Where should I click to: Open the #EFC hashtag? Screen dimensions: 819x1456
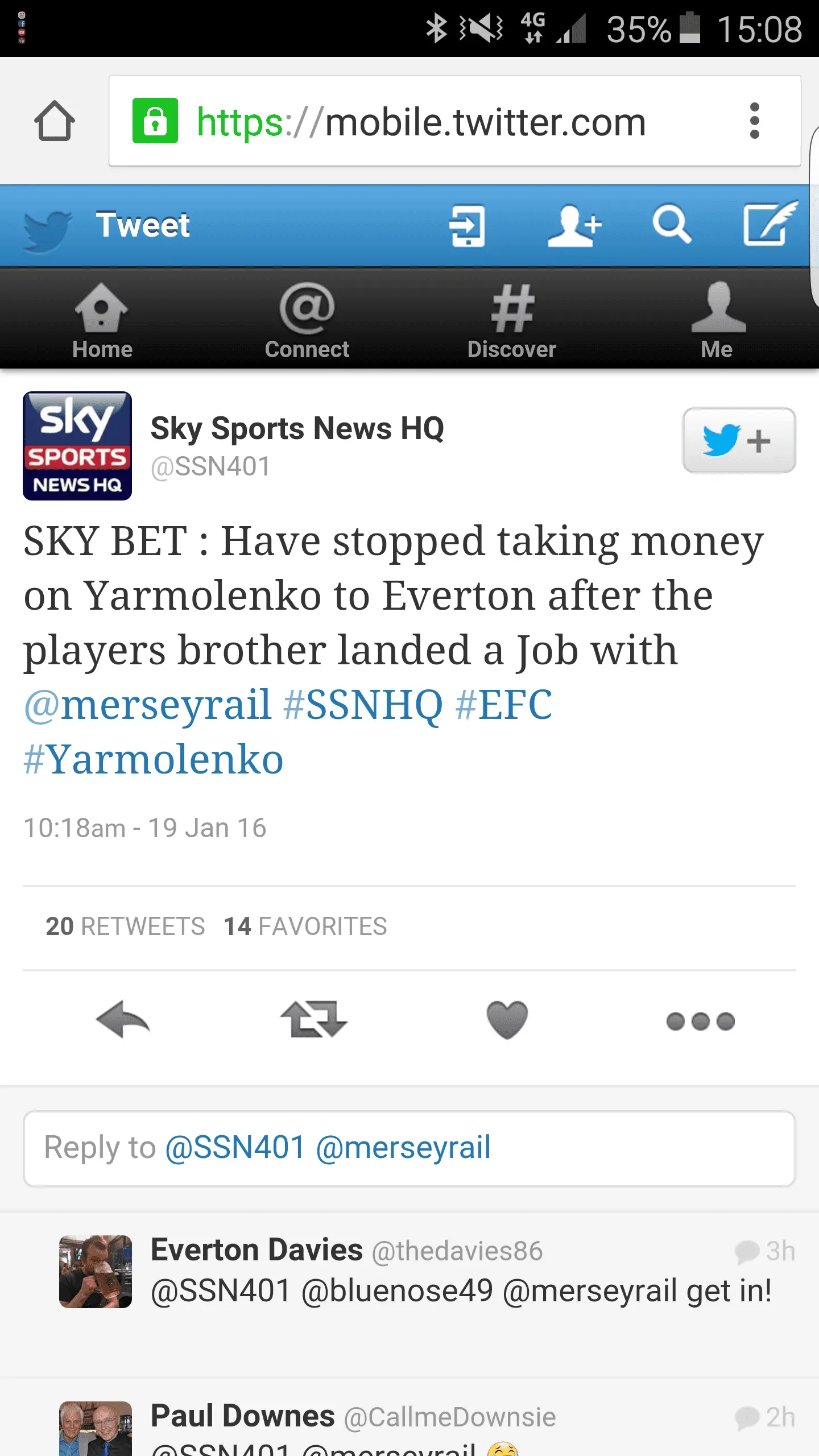504,705
